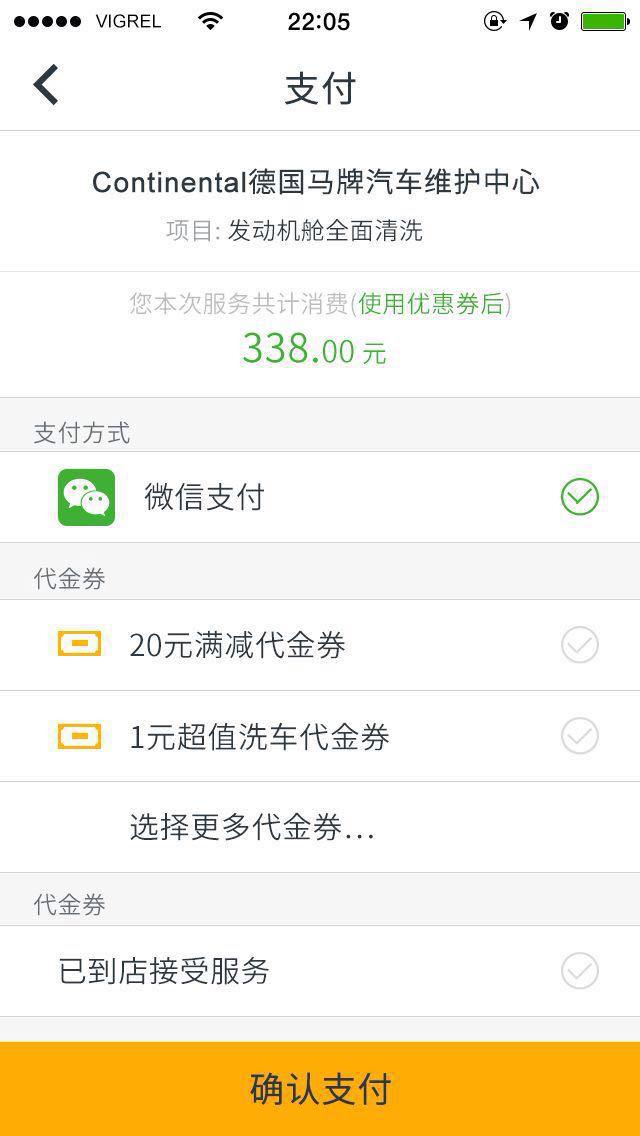Check the 20元满减代金券 voucher
Screen dimensions: 640x1136
(579, 645)
